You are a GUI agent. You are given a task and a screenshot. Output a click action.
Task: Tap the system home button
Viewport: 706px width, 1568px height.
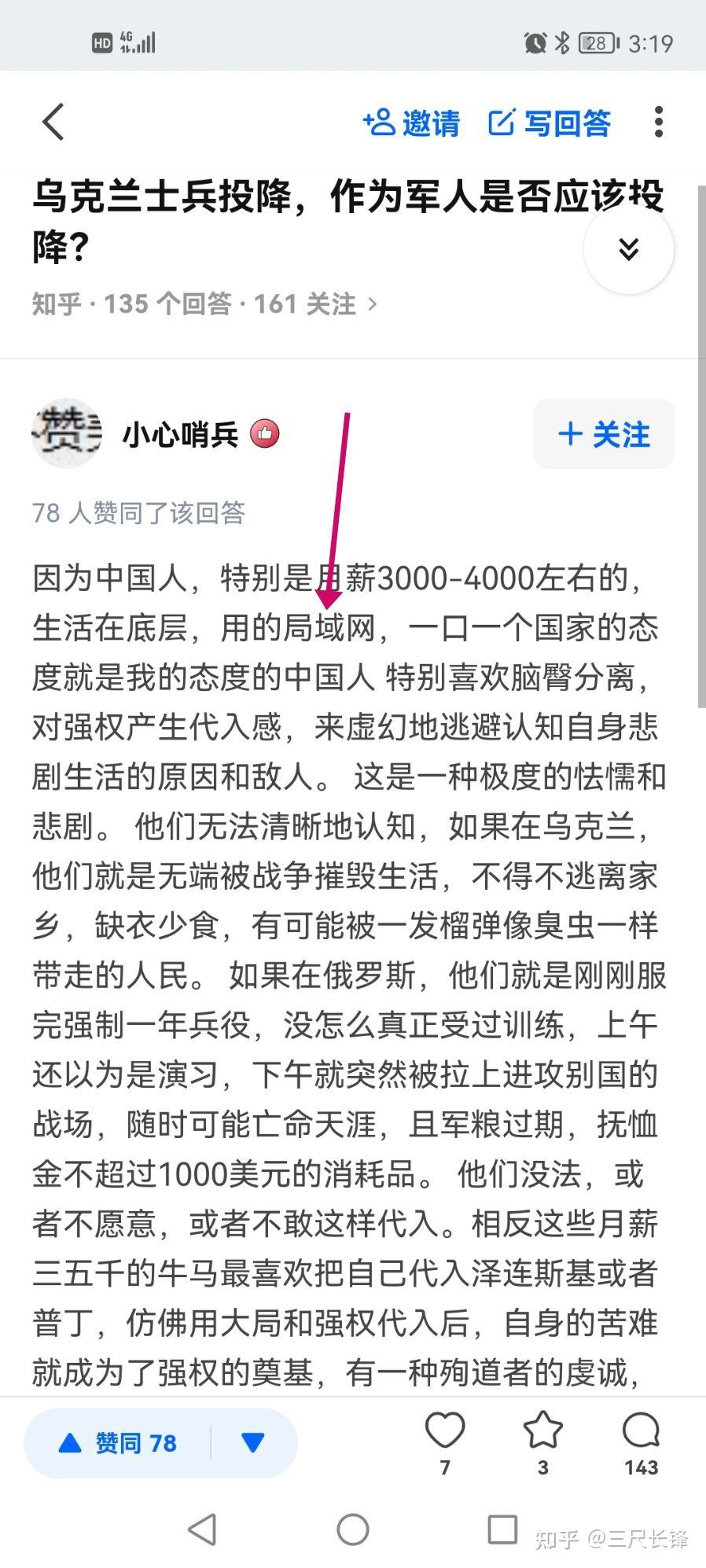click(x=353, y=1529)
